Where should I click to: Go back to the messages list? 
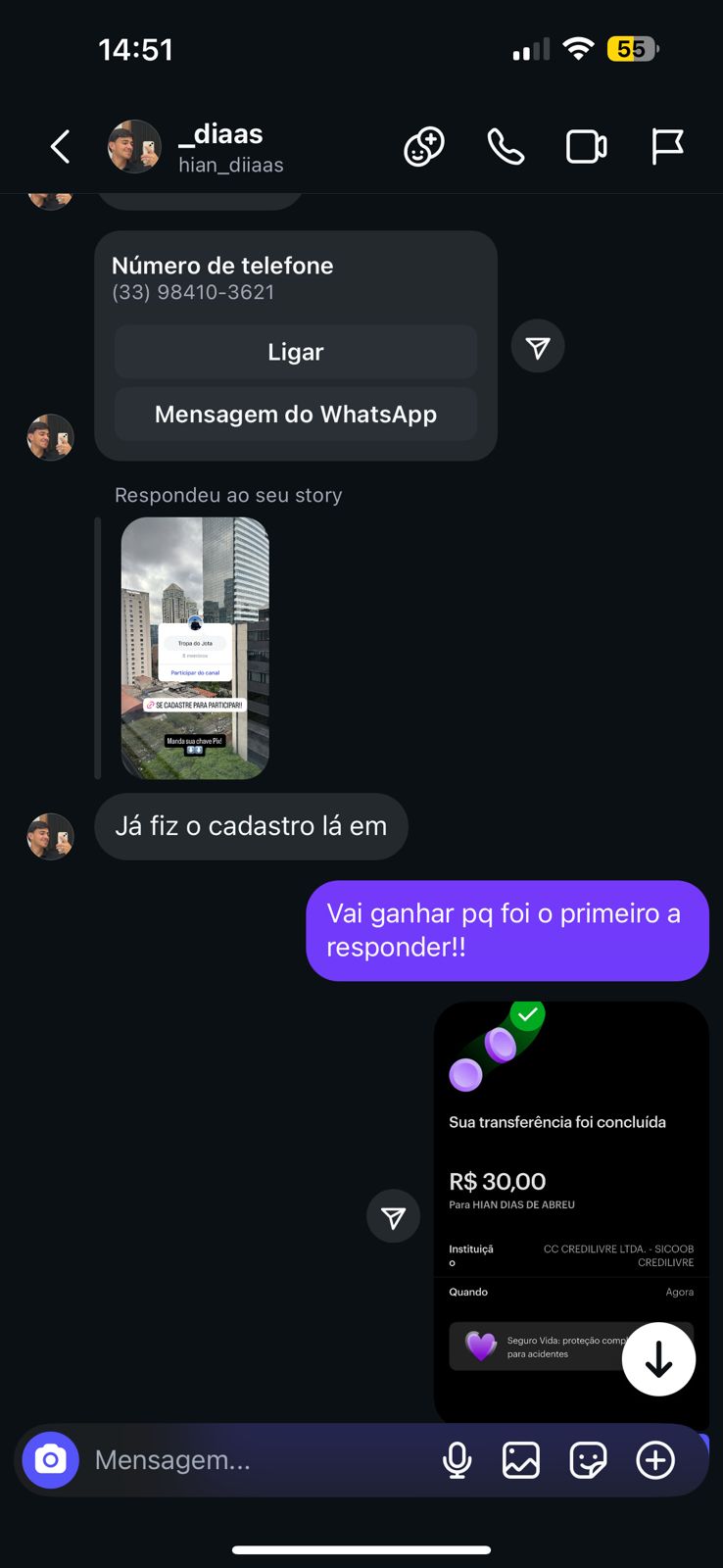[61, 147]
